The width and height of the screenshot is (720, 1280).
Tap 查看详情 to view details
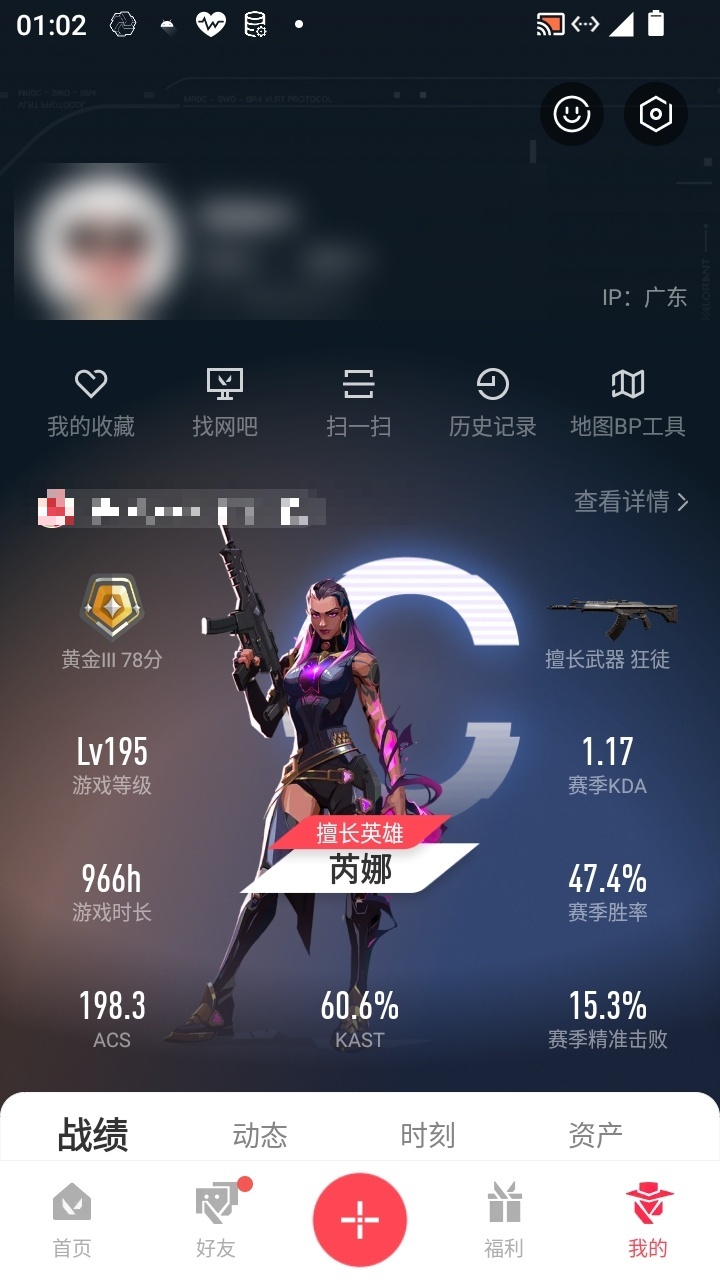632,501
